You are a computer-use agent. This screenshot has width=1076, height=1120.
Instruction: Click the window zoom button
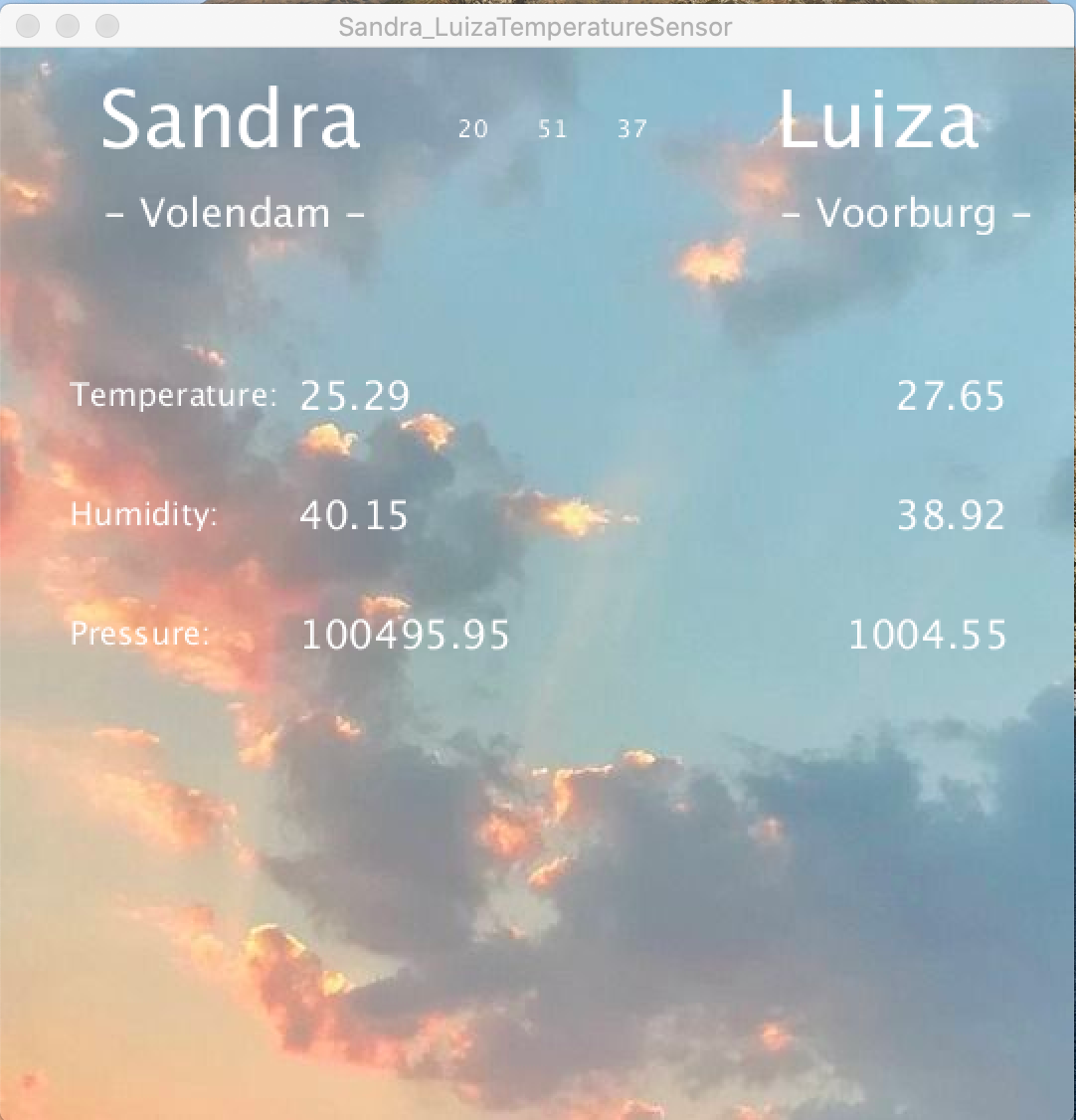(x=106, y=27)
